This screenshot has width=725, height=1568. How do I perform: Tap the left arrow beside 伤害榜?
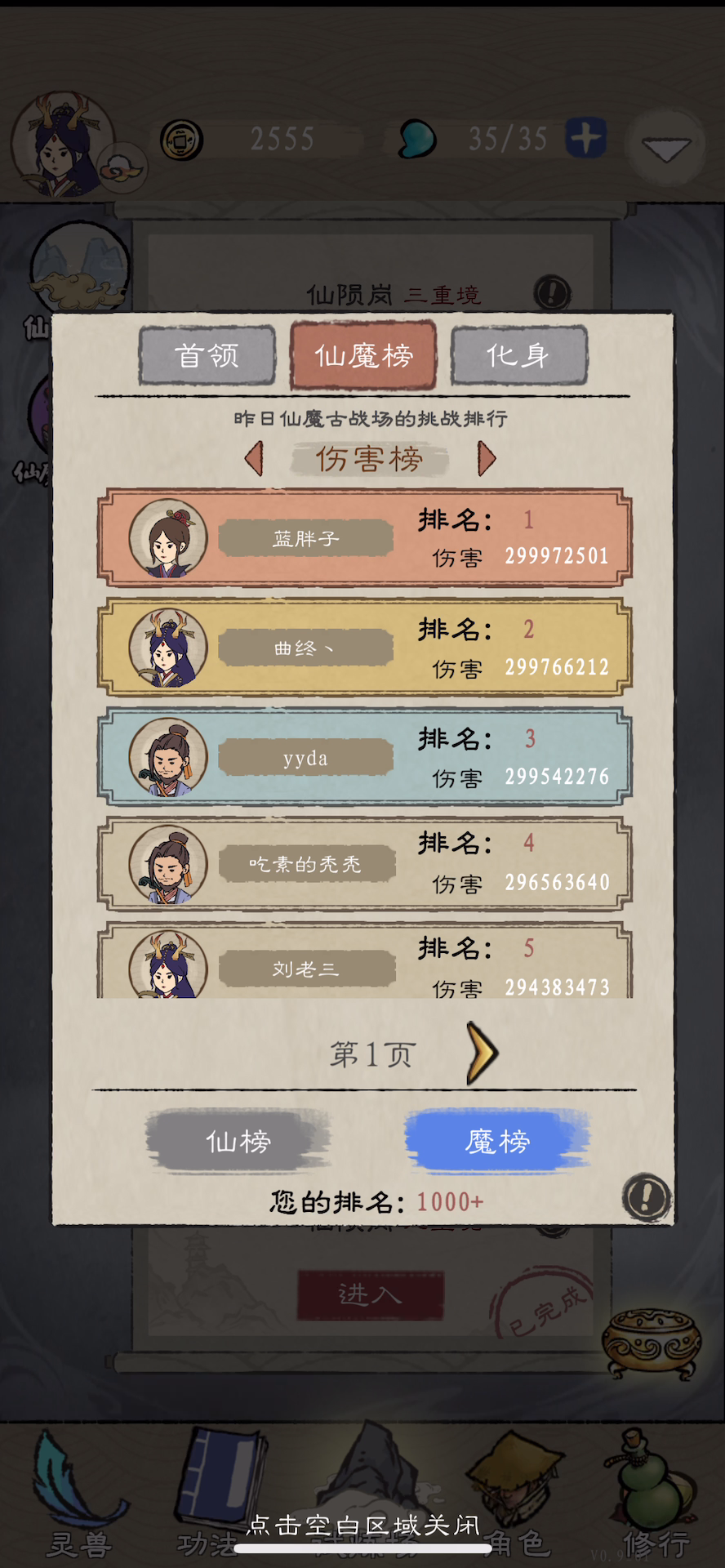[254, 458]
